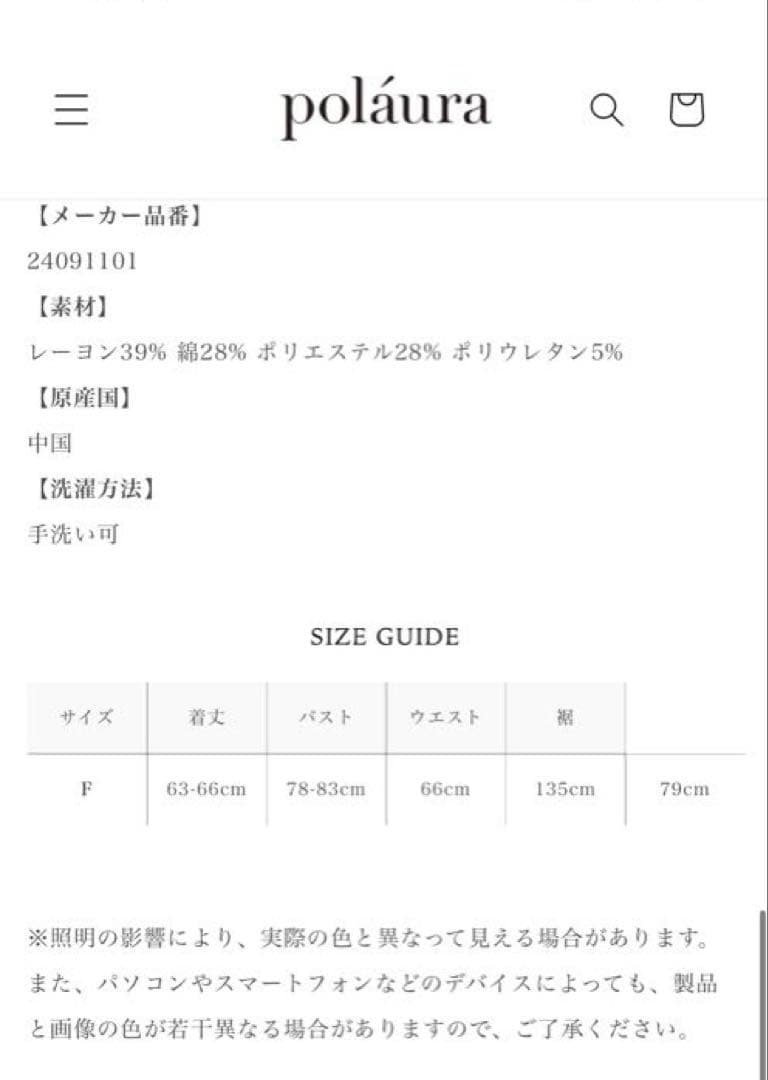Open the search icon
Image resolution: width=768 pixels, height=1080 pixels.
606,109
